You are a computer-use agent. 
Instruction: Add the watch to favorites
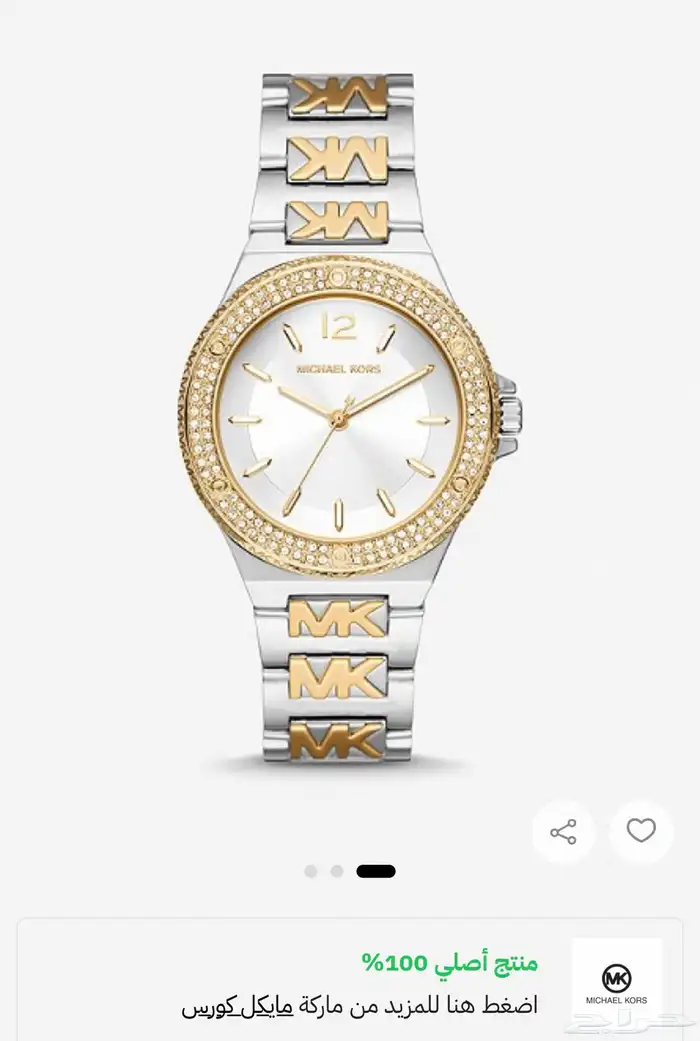[641, 831]
